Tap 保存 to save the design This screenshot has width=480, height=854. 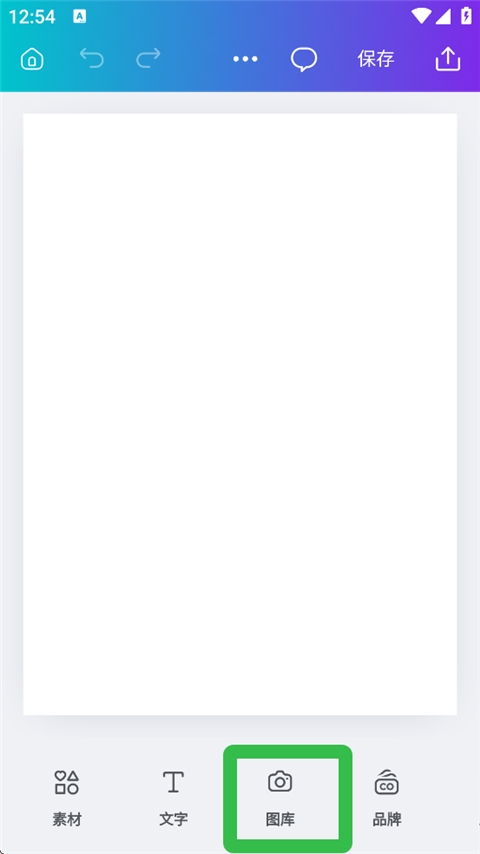point(375,59)
